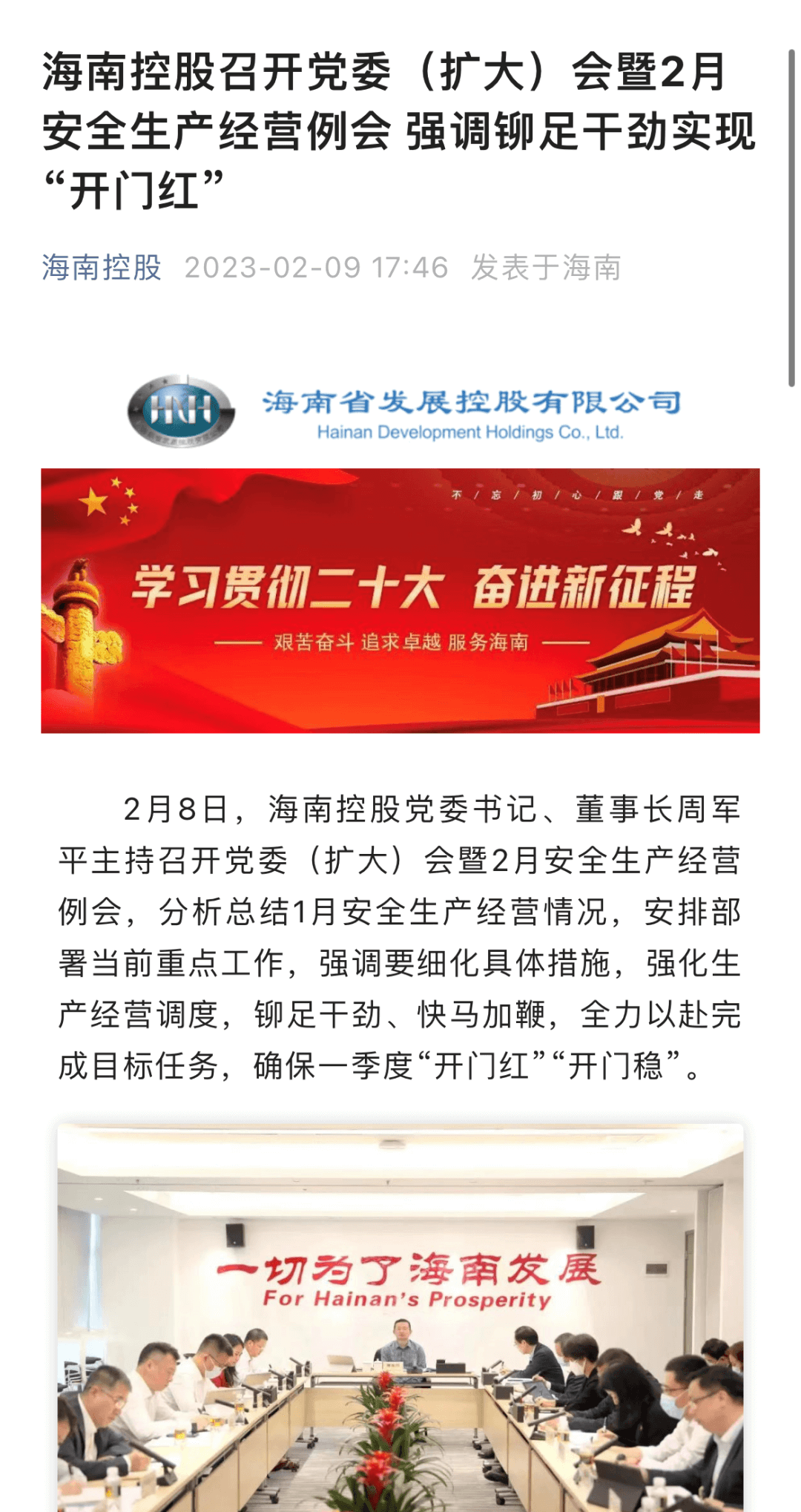The height and width of the screenshot is (1512, 801).
Task: Open the 海南控股 account link
Action: (x=102, y=268)
